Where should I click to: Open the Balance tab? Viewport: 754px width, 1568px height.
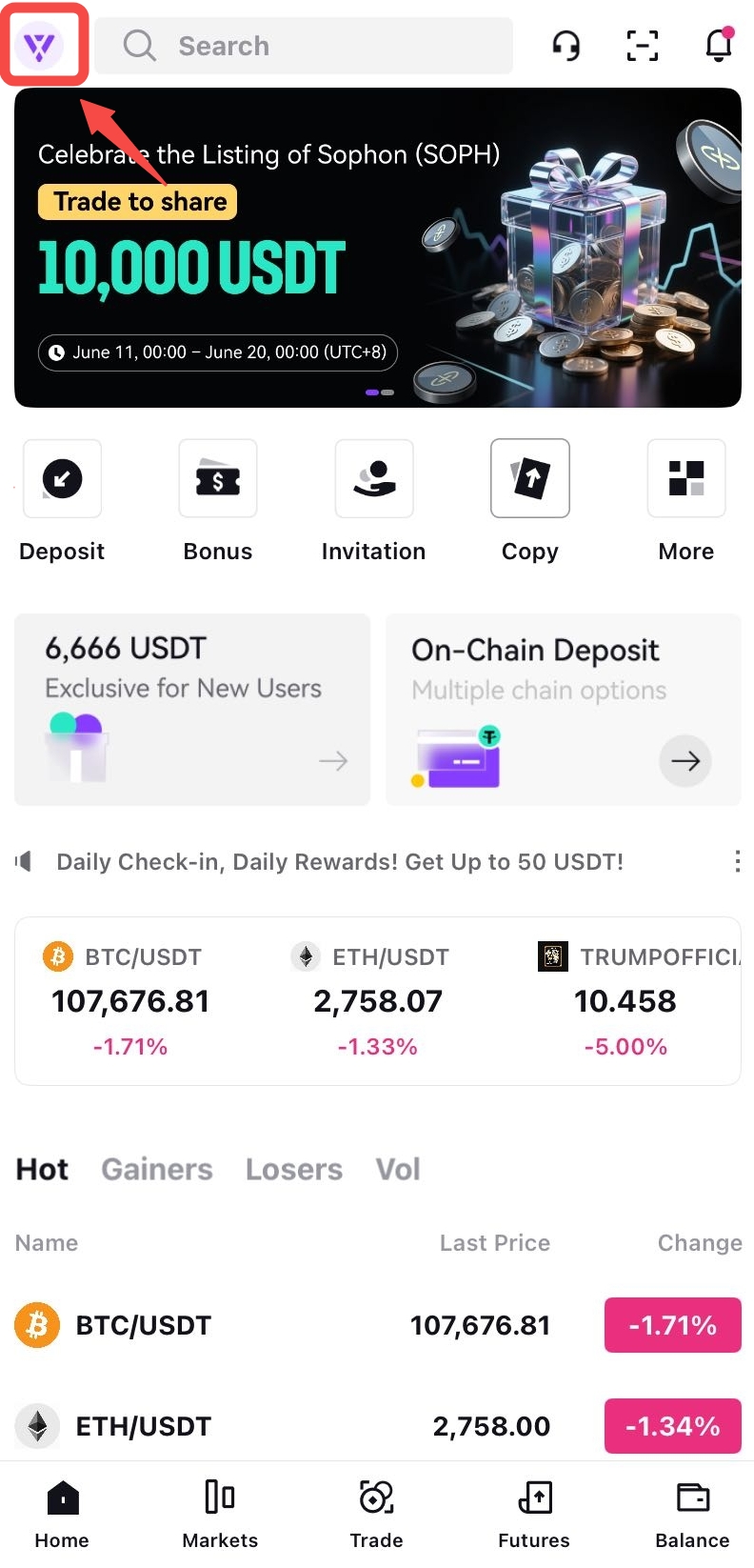(x=692, y=1515)
